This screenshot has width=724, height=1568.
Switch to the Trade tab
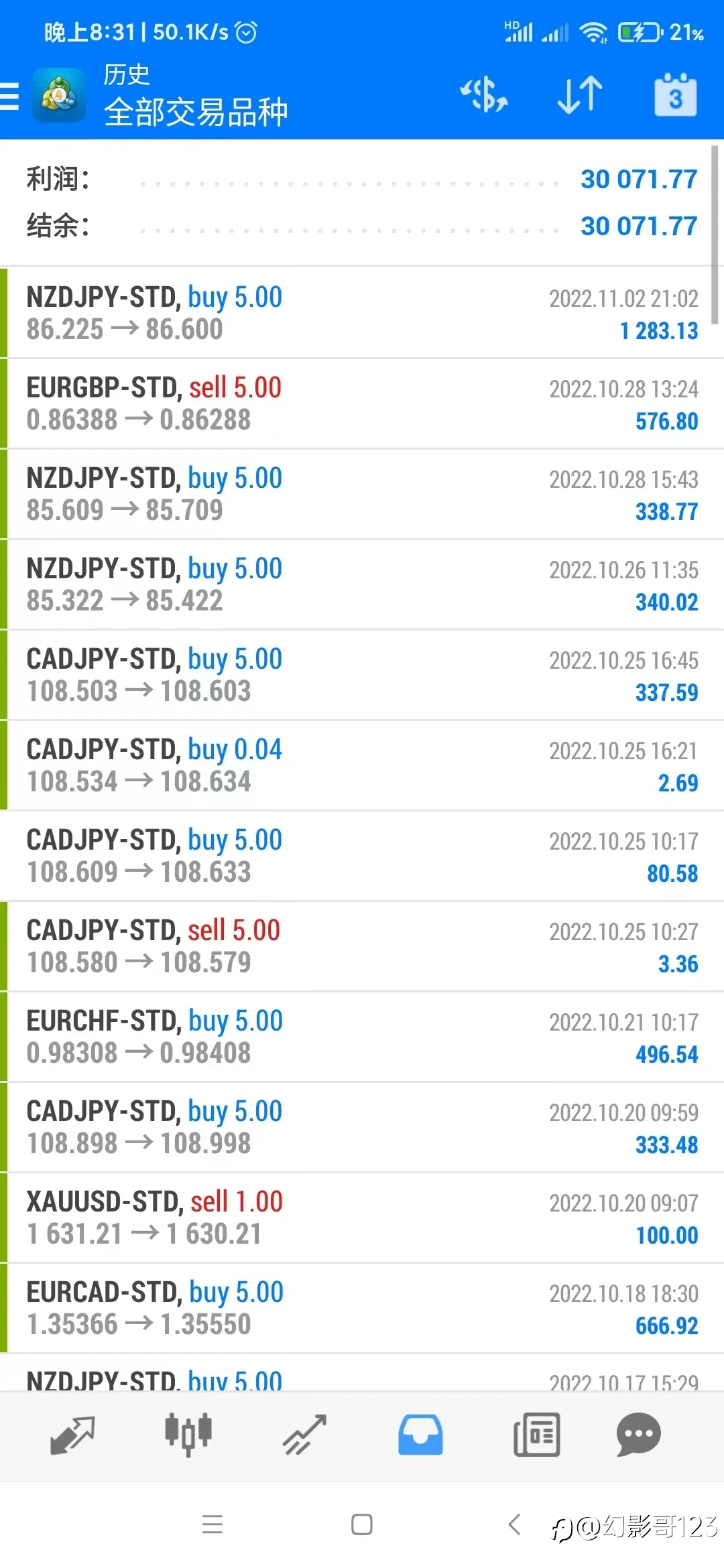[x=304, y=1435]
